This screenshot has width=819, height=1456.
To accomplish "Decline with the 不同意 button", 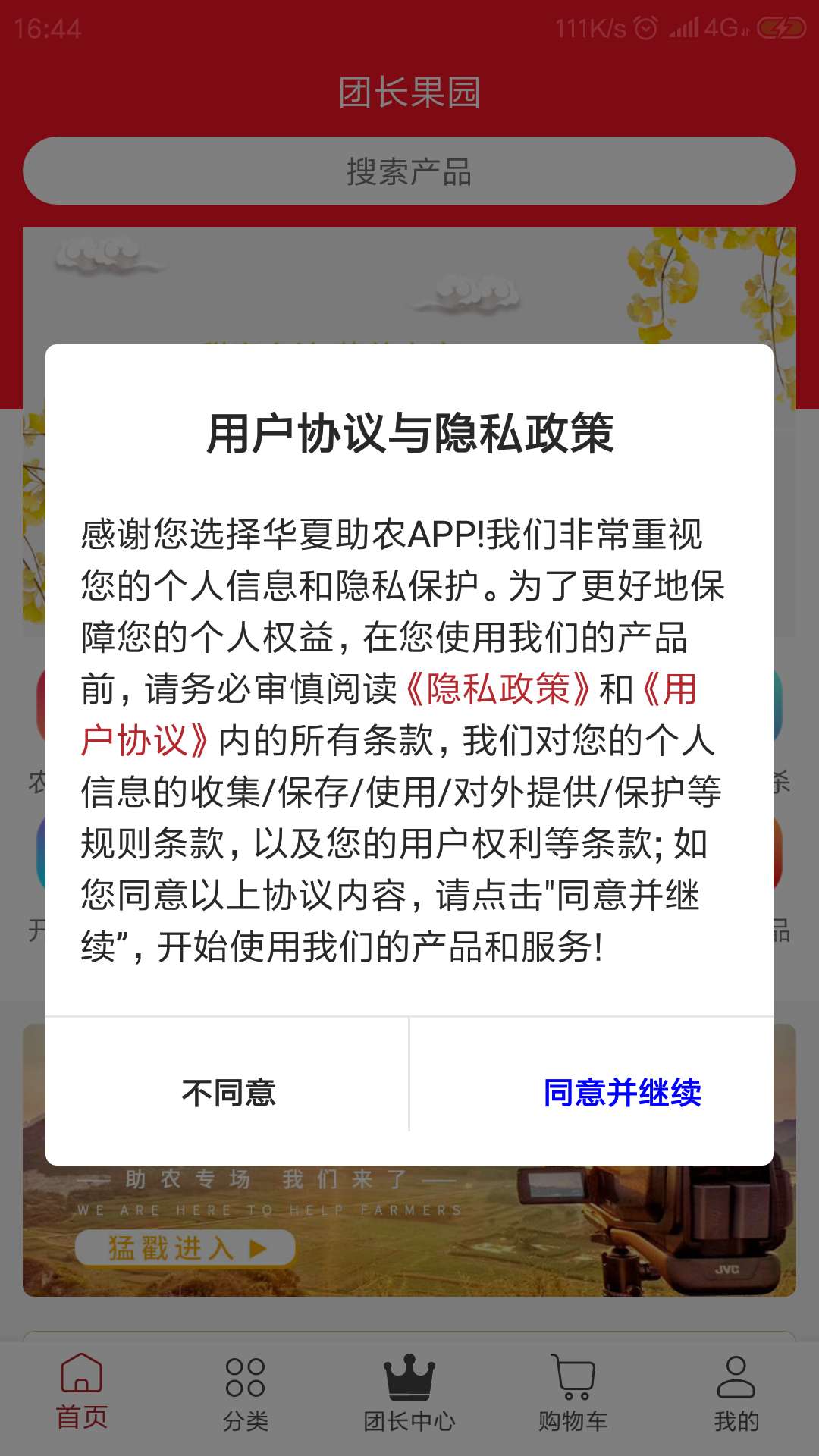I will click(x=228, y=1092).
